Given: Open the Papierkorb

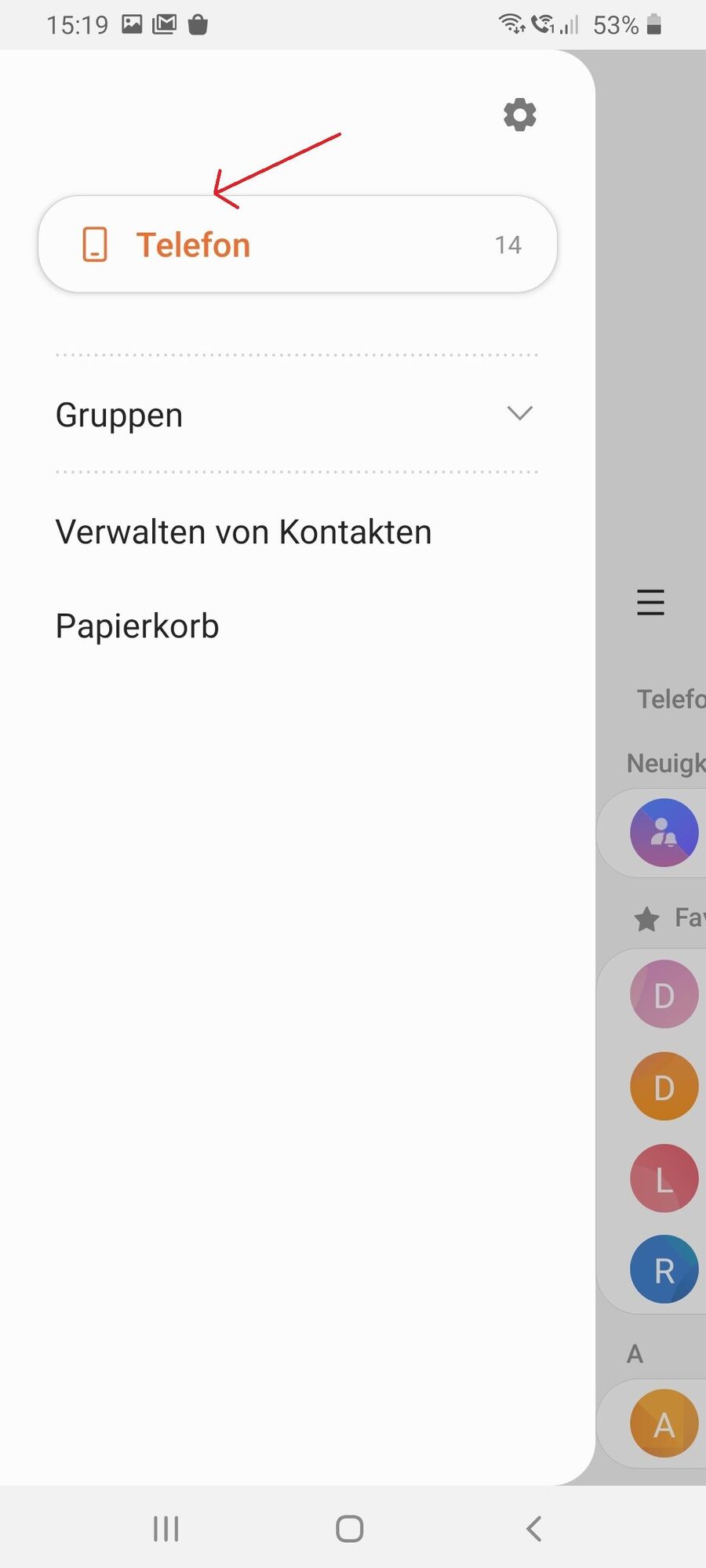Looking at the screenshot, I should [x=137, y=626].
